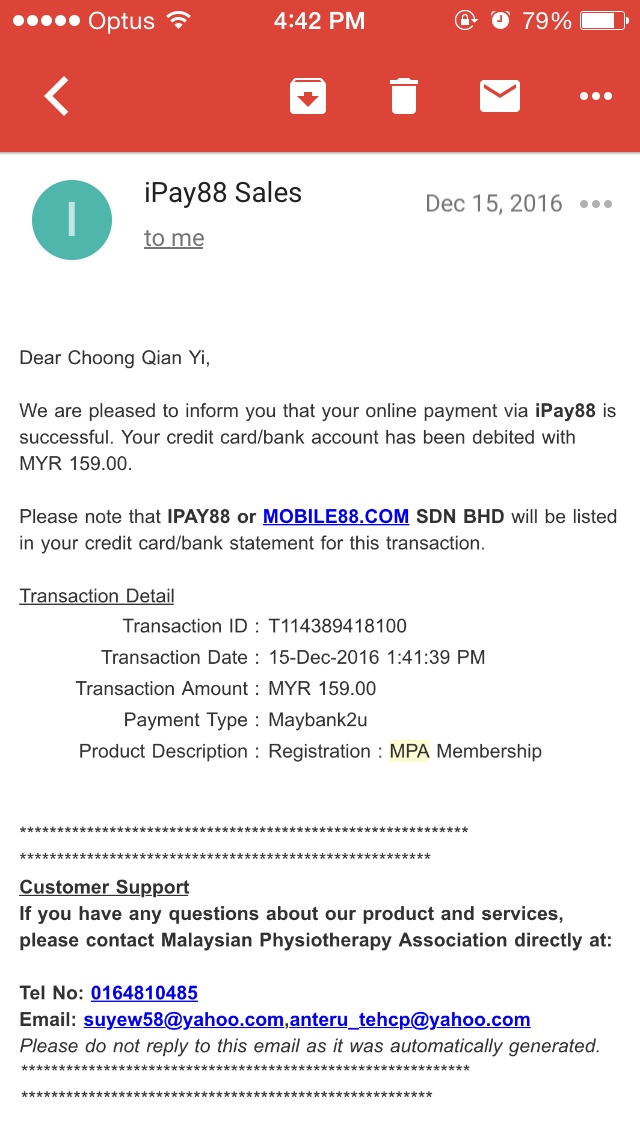This screenshot has width=640, height=1136.
Task: Call the support number 0164810485
Action: 144,993
